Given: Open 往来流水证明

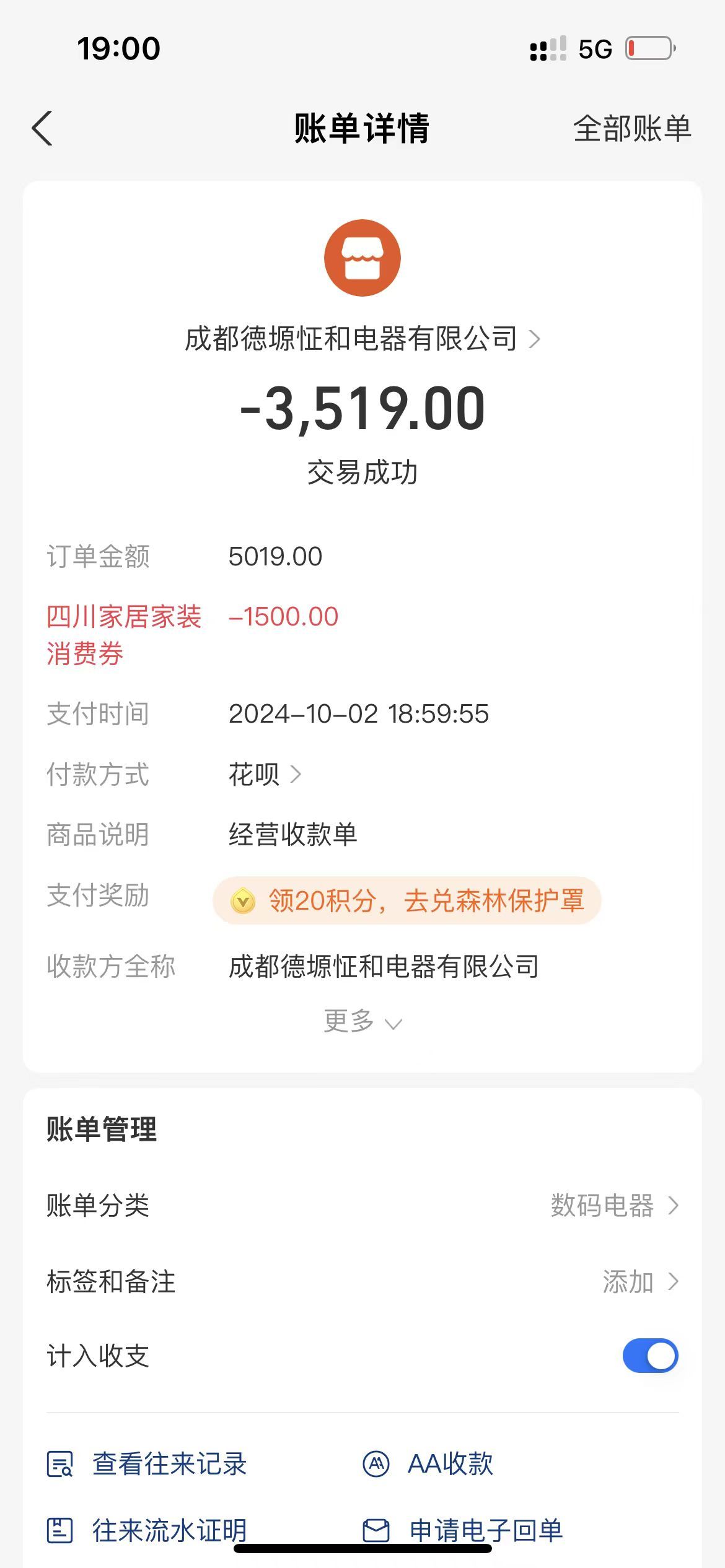Looking at the screenshot, I should click(147, 1530).
